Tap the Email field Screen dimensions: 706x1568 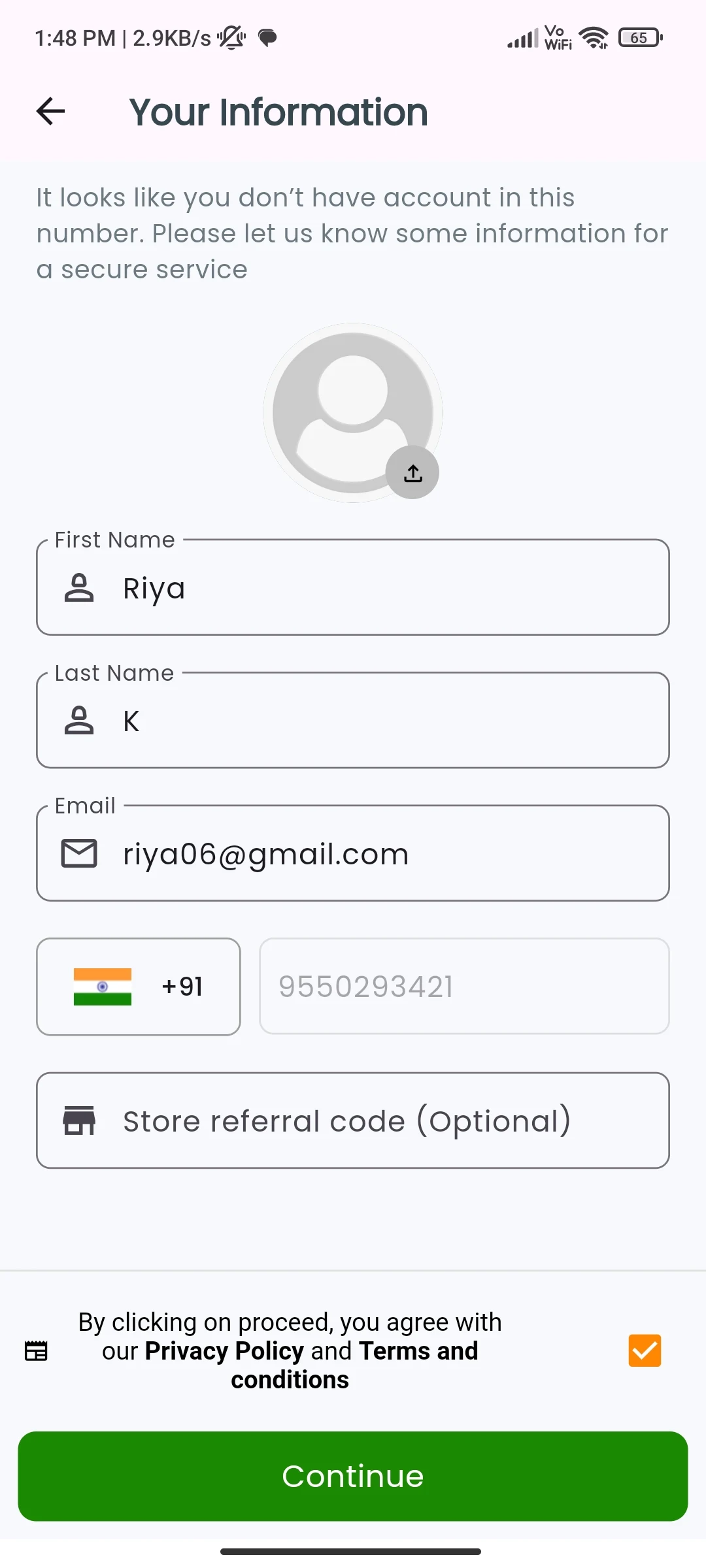pos(353,853)
